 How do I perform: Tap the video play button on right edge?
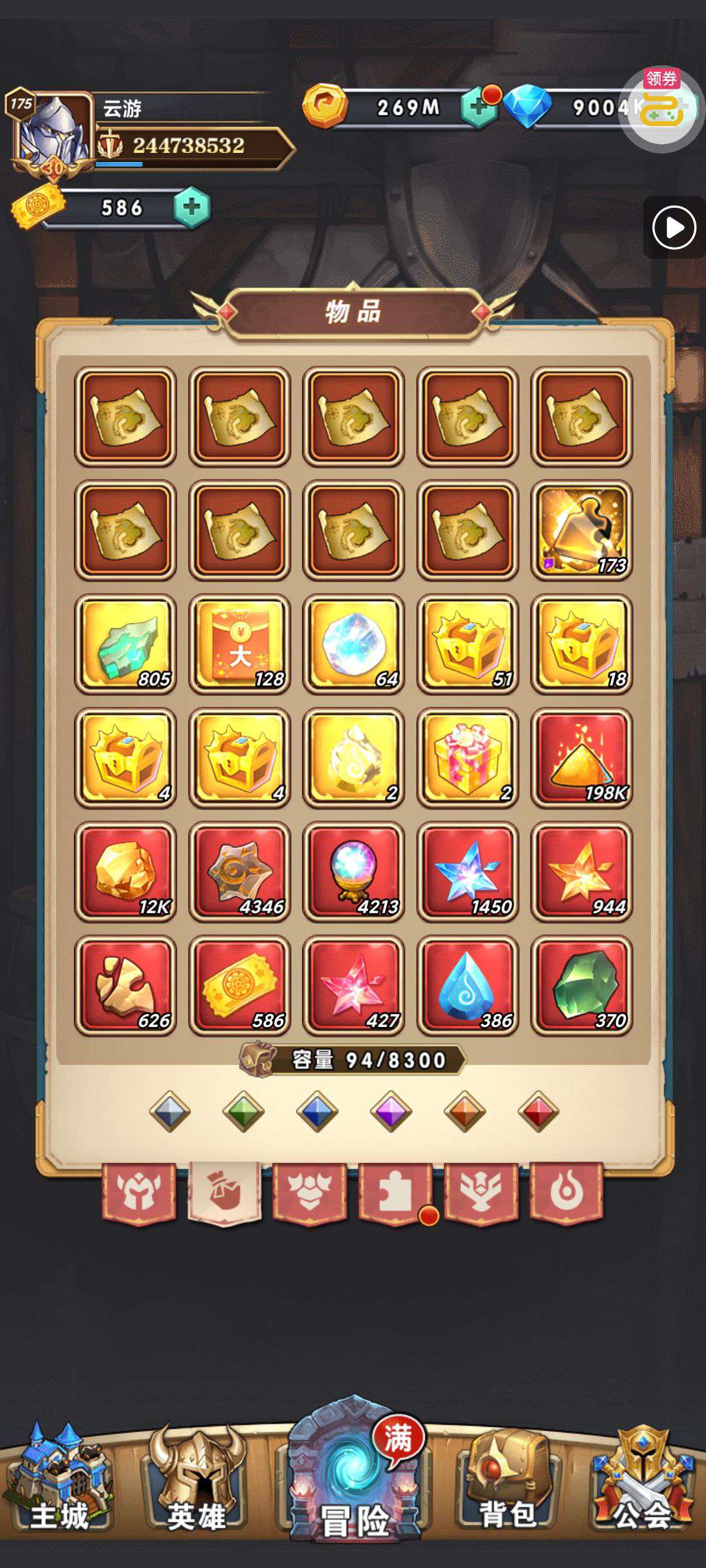(x=674, y=227)
